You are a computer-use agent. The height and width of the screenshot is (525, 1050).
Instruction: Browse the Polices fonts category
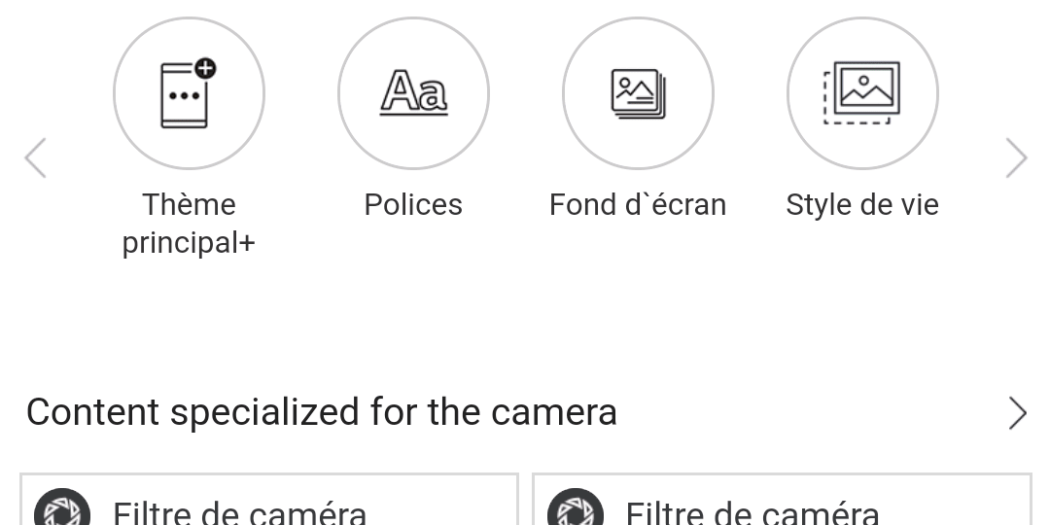(x=413, y=93)
